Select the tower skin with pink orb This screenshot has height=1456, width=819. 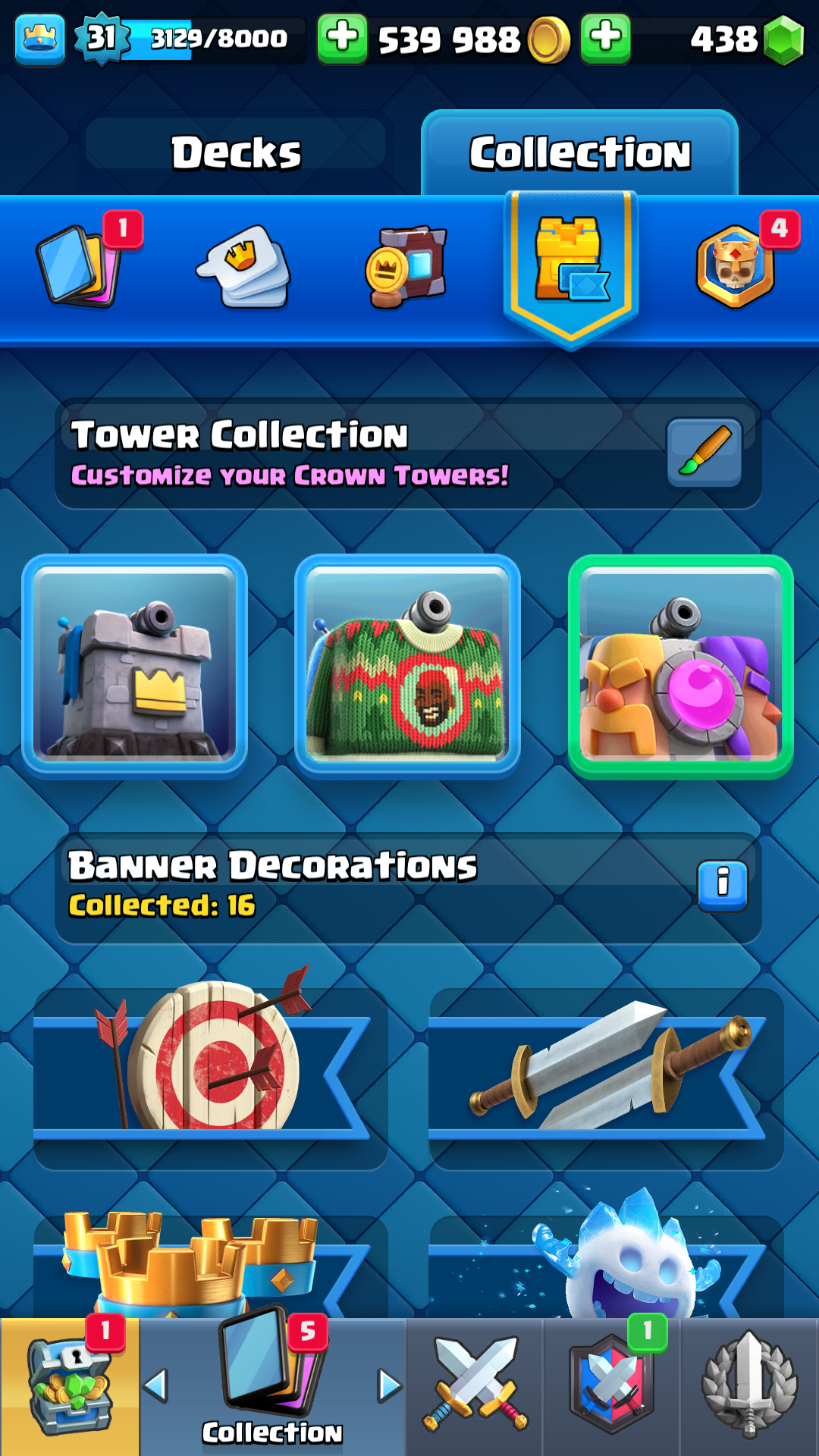coord(681,667)
